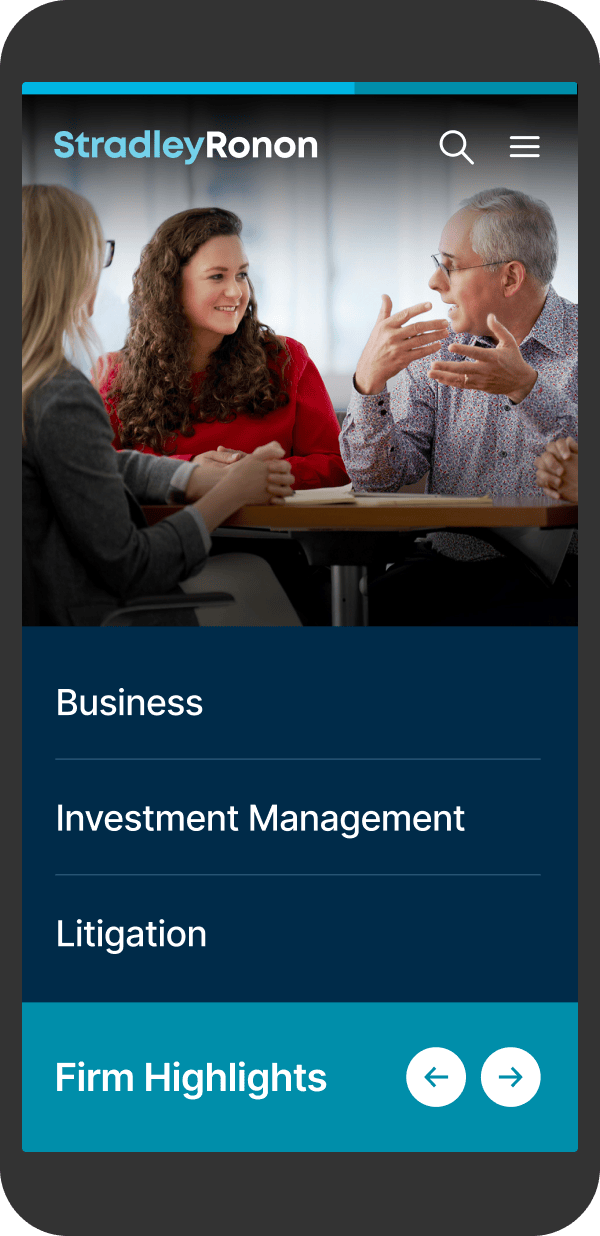The image size is (600, 1236).
Task: Open the hamburger menu
Action: pos(524,147)
